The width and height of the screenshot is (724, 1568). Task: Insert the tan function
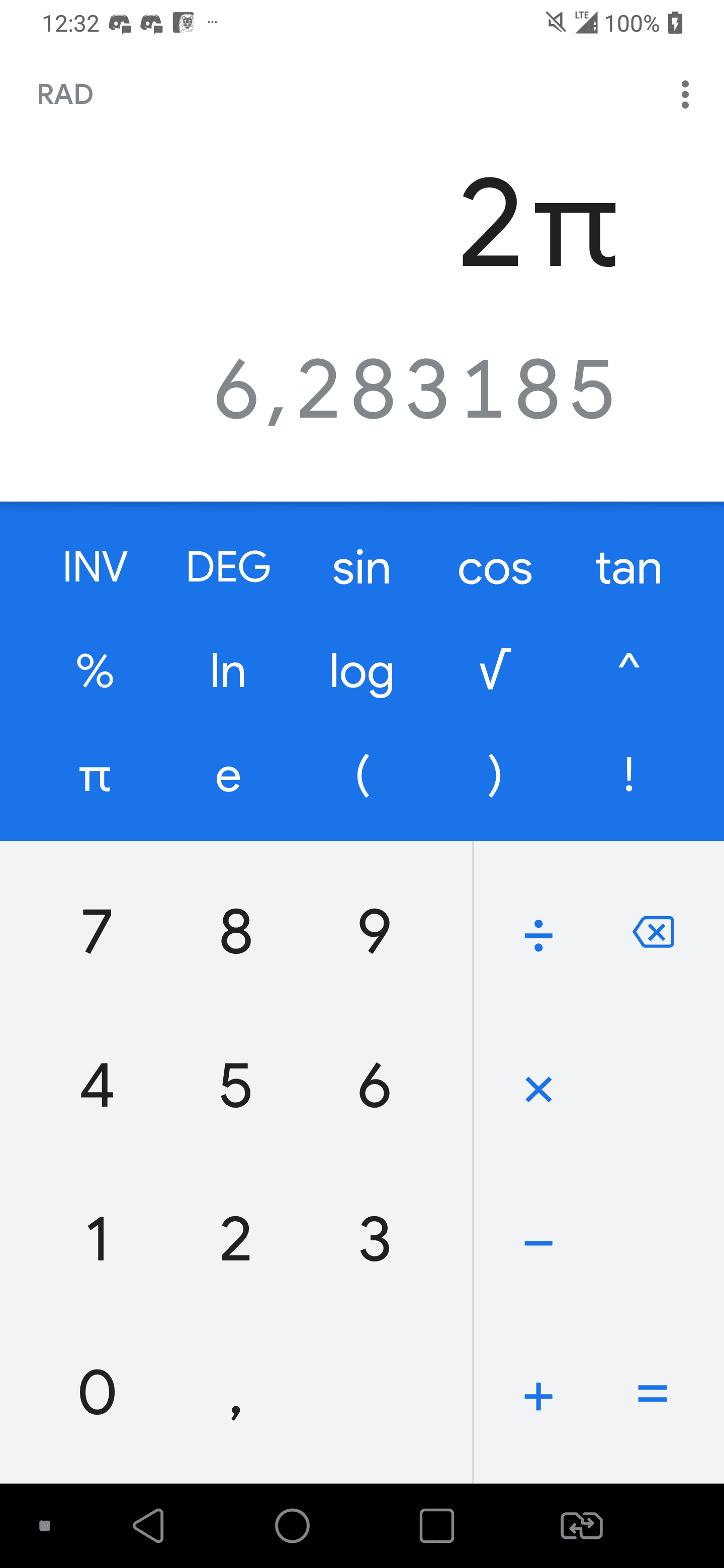[628, 568]
